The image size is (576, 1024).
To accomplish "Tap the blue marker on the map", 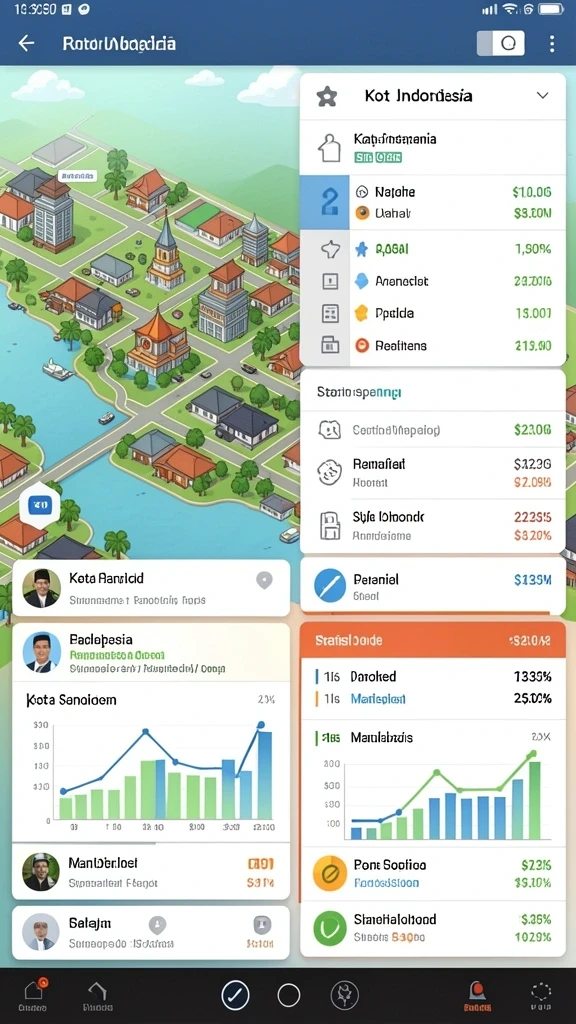I will click(x=40, y=505).
